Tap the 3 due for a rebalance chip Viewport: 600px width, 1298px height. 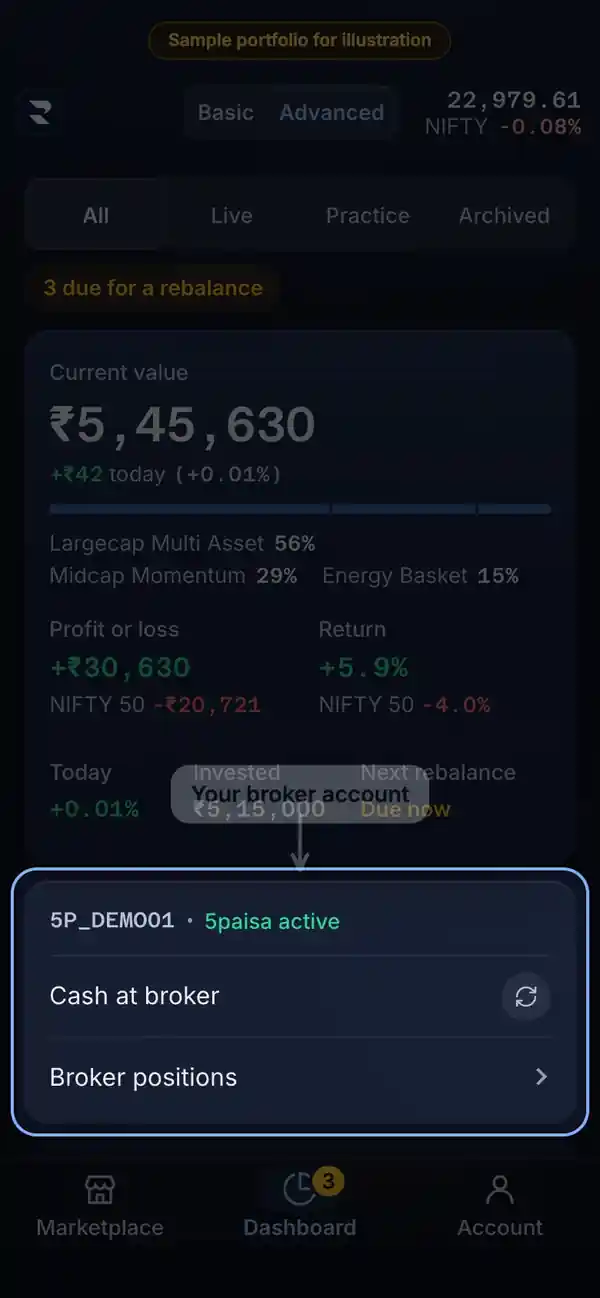153,288
